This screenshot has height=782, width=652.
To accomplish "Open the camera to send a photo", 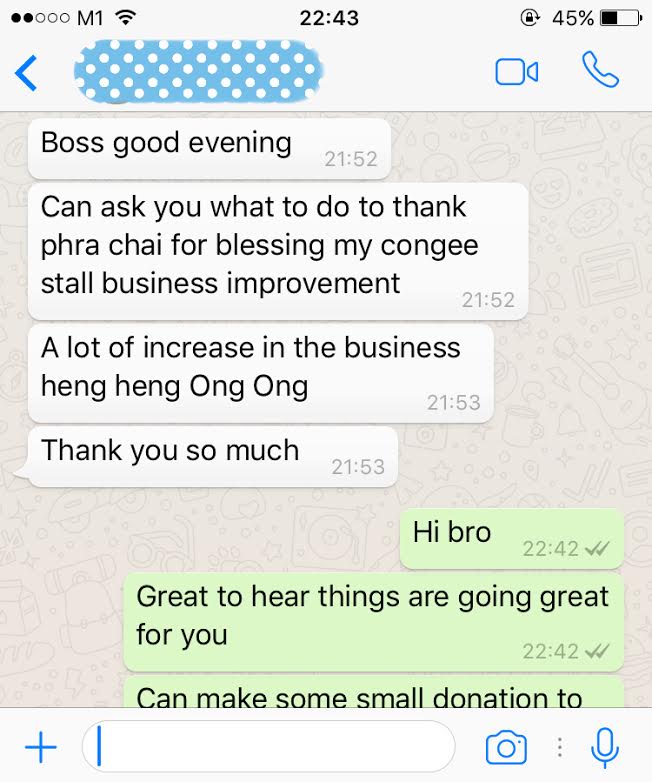I will (x=506, y=747).
